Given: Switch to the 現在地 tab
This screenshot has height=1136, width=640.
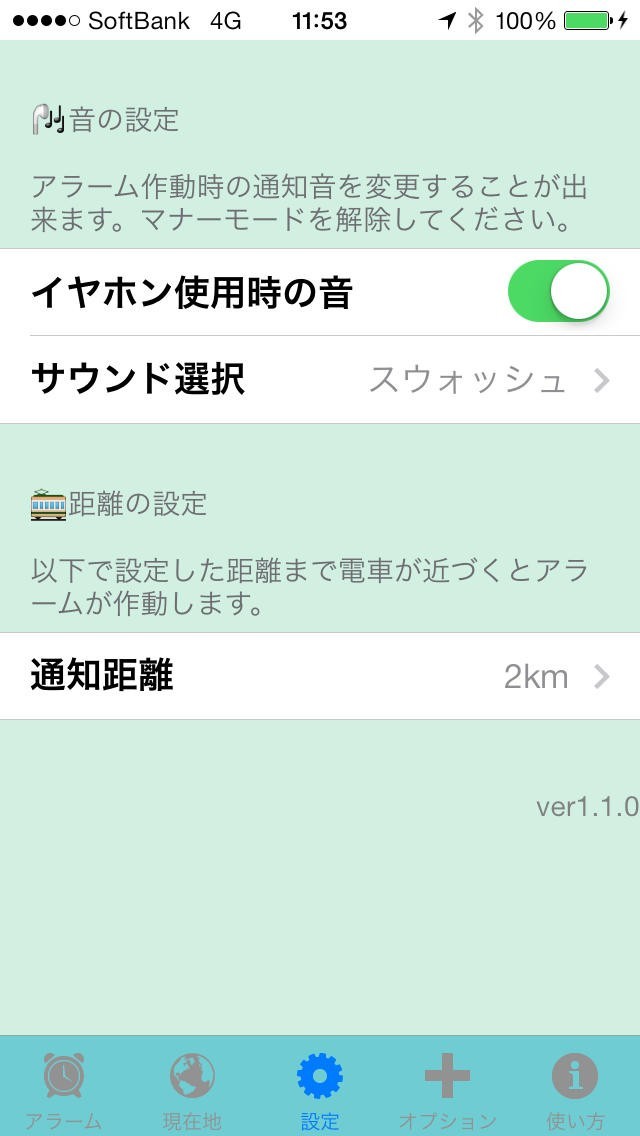Looking at the screenshot, I should pos(192,1090).
